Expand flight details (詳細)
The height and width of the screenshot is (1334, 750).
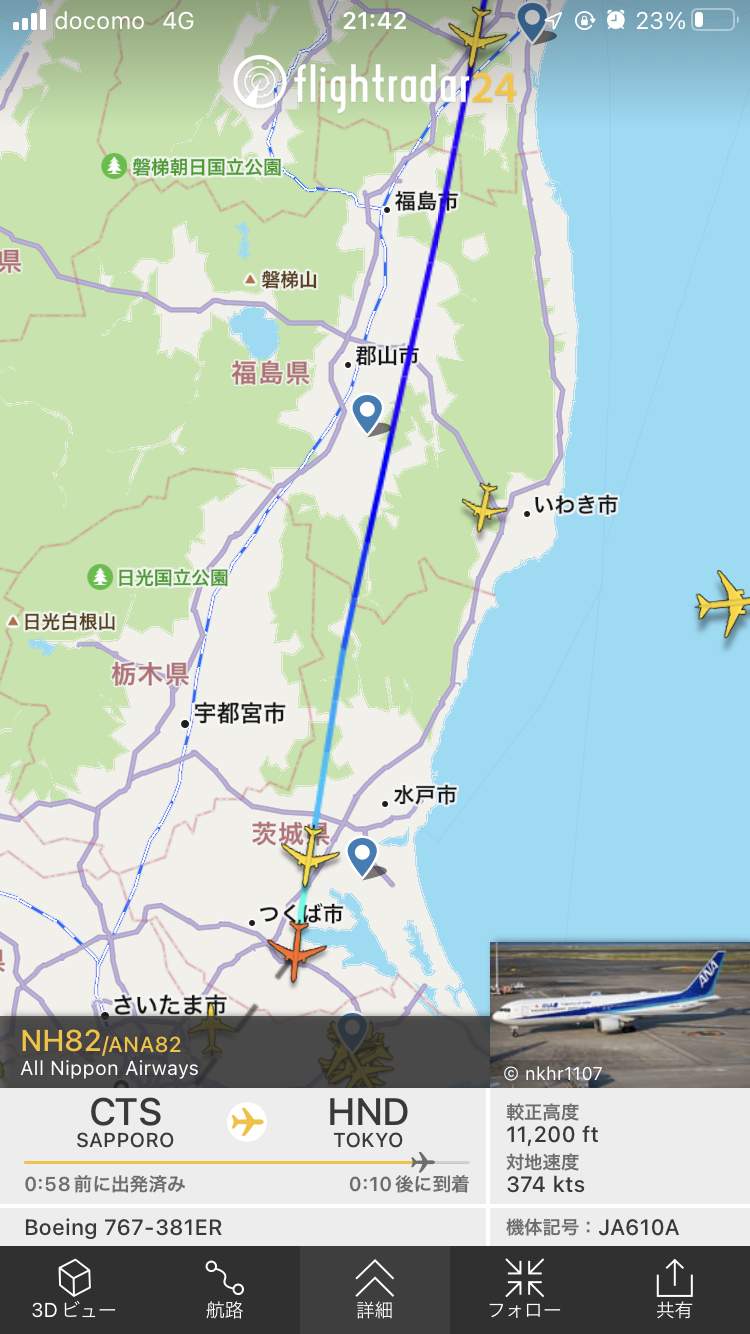(374, 1289)
